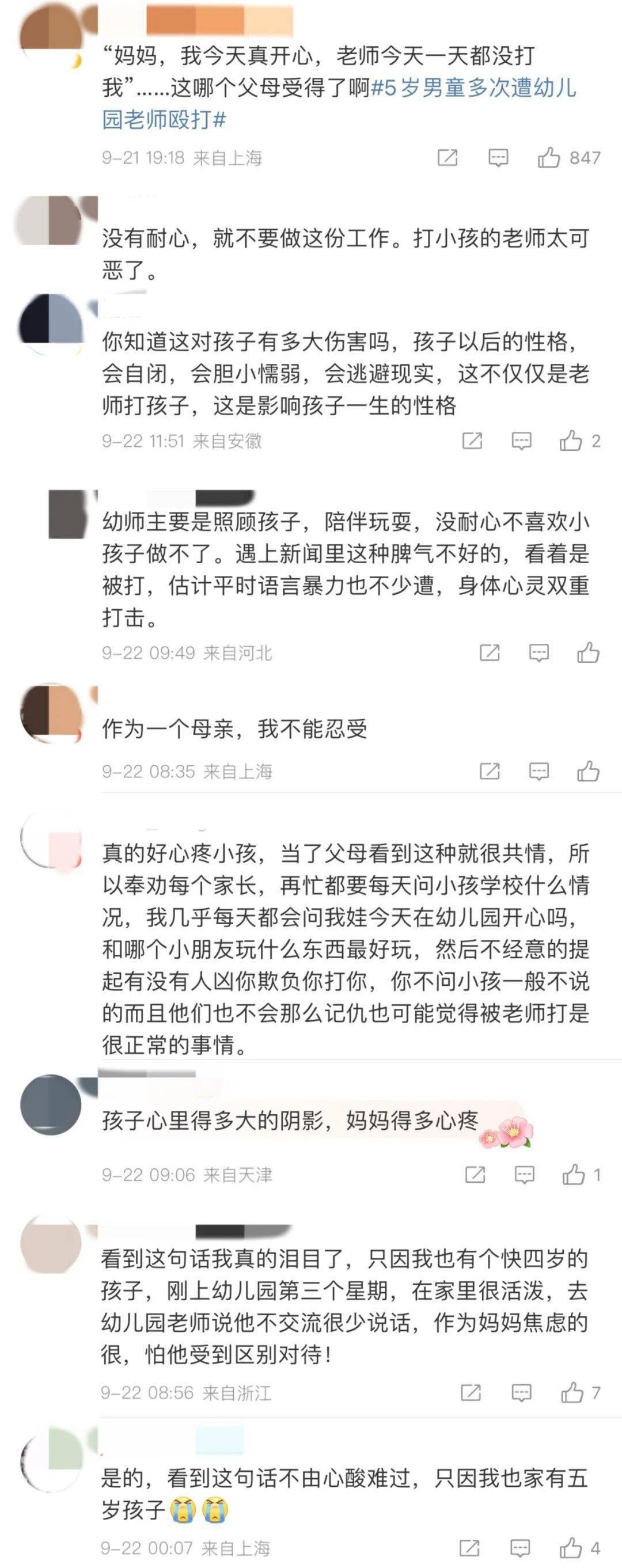Repost the 安徽 comment about 影响孩子一生
Viewport: 622px width, 1568px height.
pyautogui.click(x=472, y=440)
